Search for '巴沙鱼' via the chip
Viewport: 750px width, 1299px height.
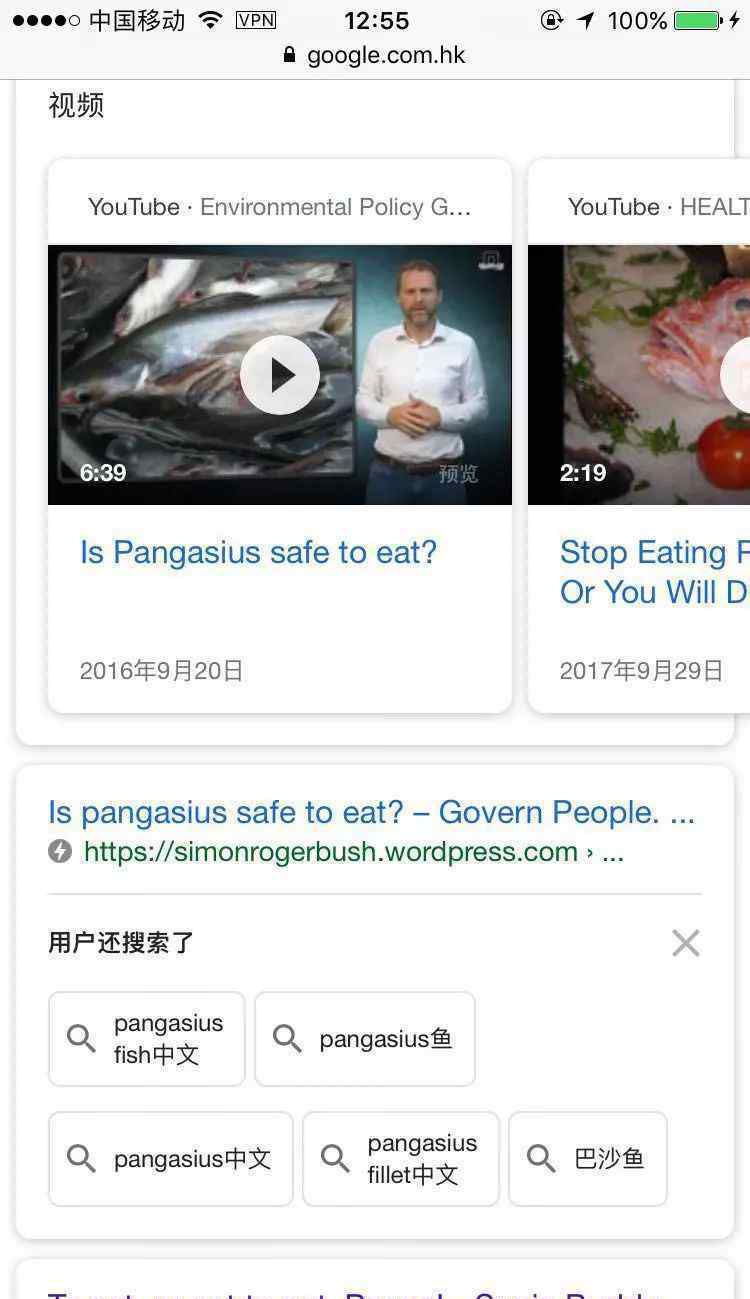(588, 1159)
